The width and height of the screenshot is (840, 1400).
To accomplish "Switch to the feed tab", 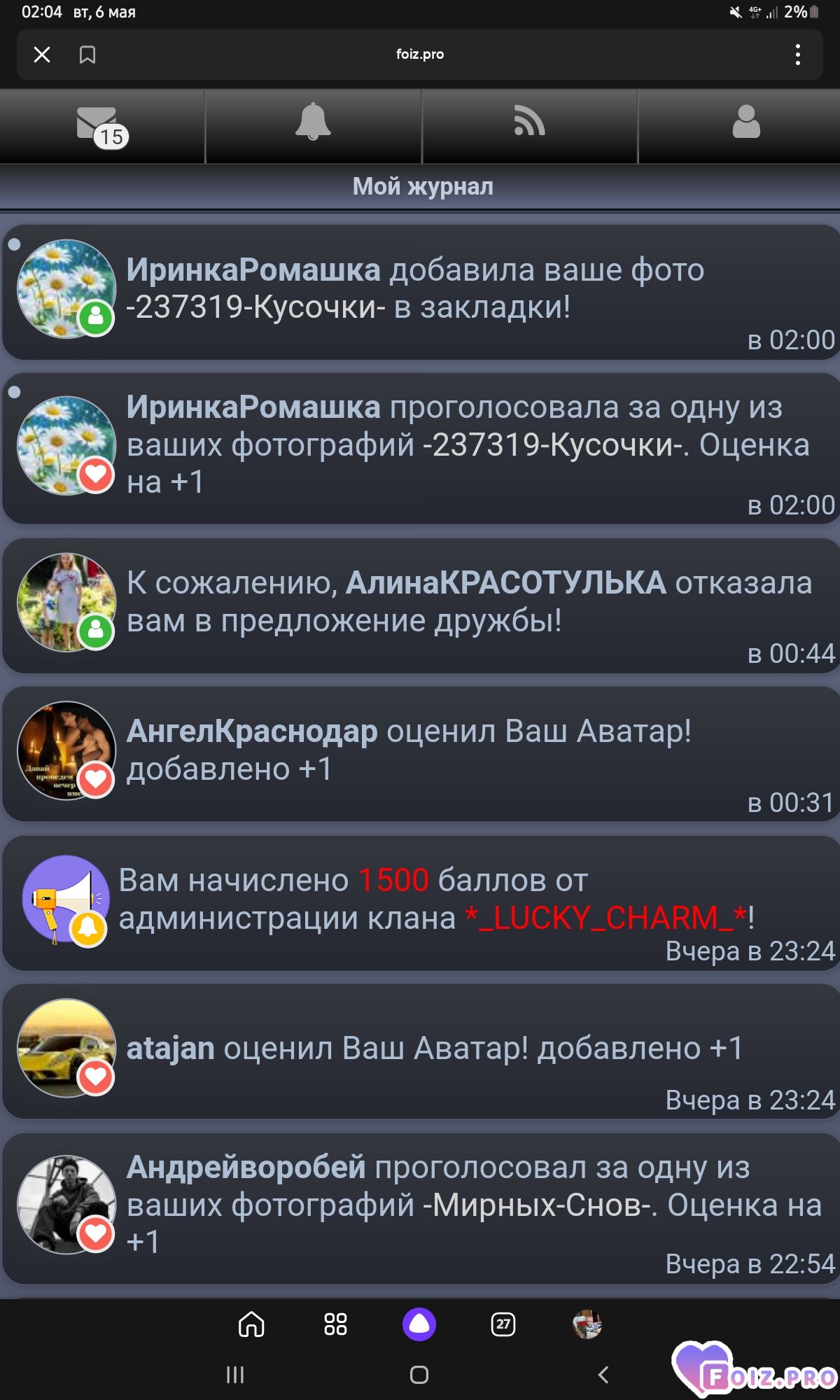I will (529, 127).
